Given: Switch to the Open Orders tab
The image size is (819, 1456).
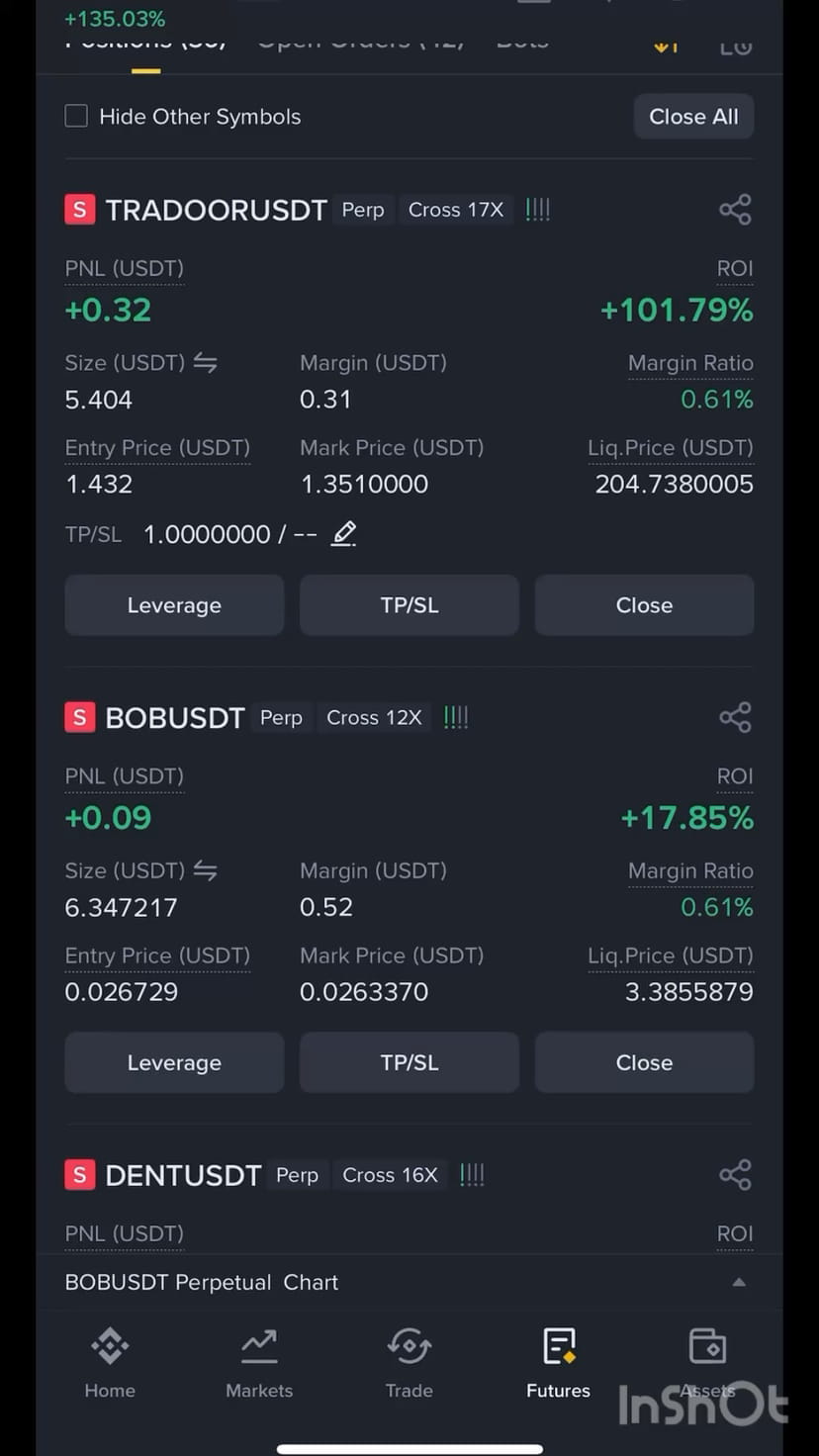Looking at the screenshot, I should click(x=360, y=42).
